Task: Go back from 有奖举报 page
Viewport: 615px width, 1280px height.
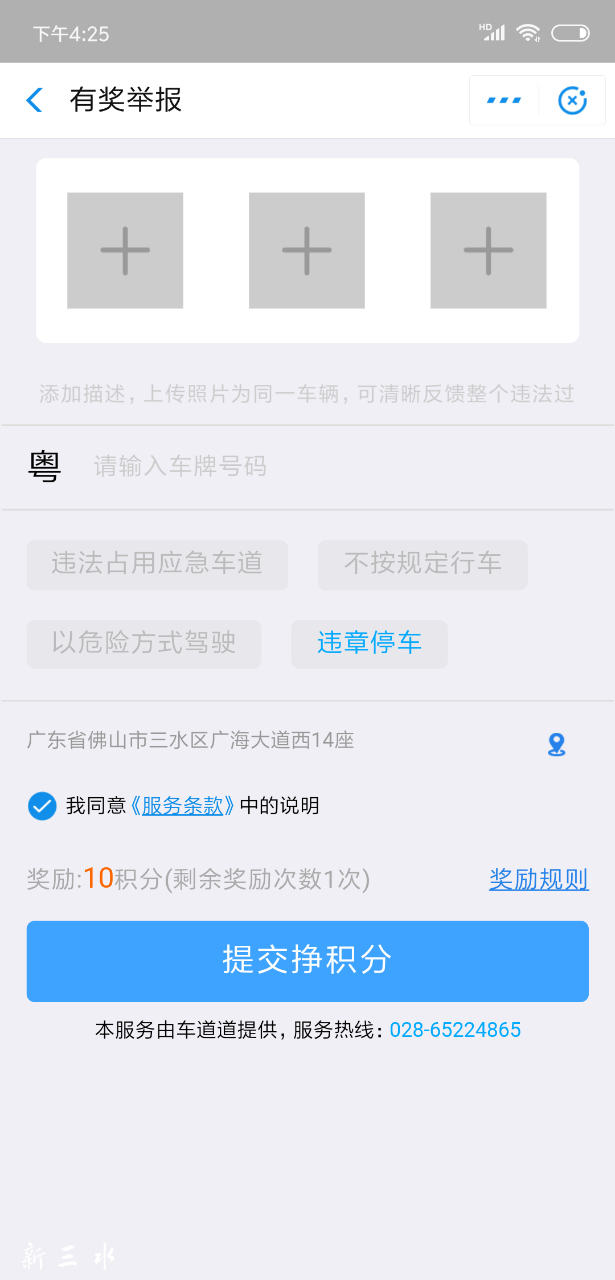Action: click(34, 100)
